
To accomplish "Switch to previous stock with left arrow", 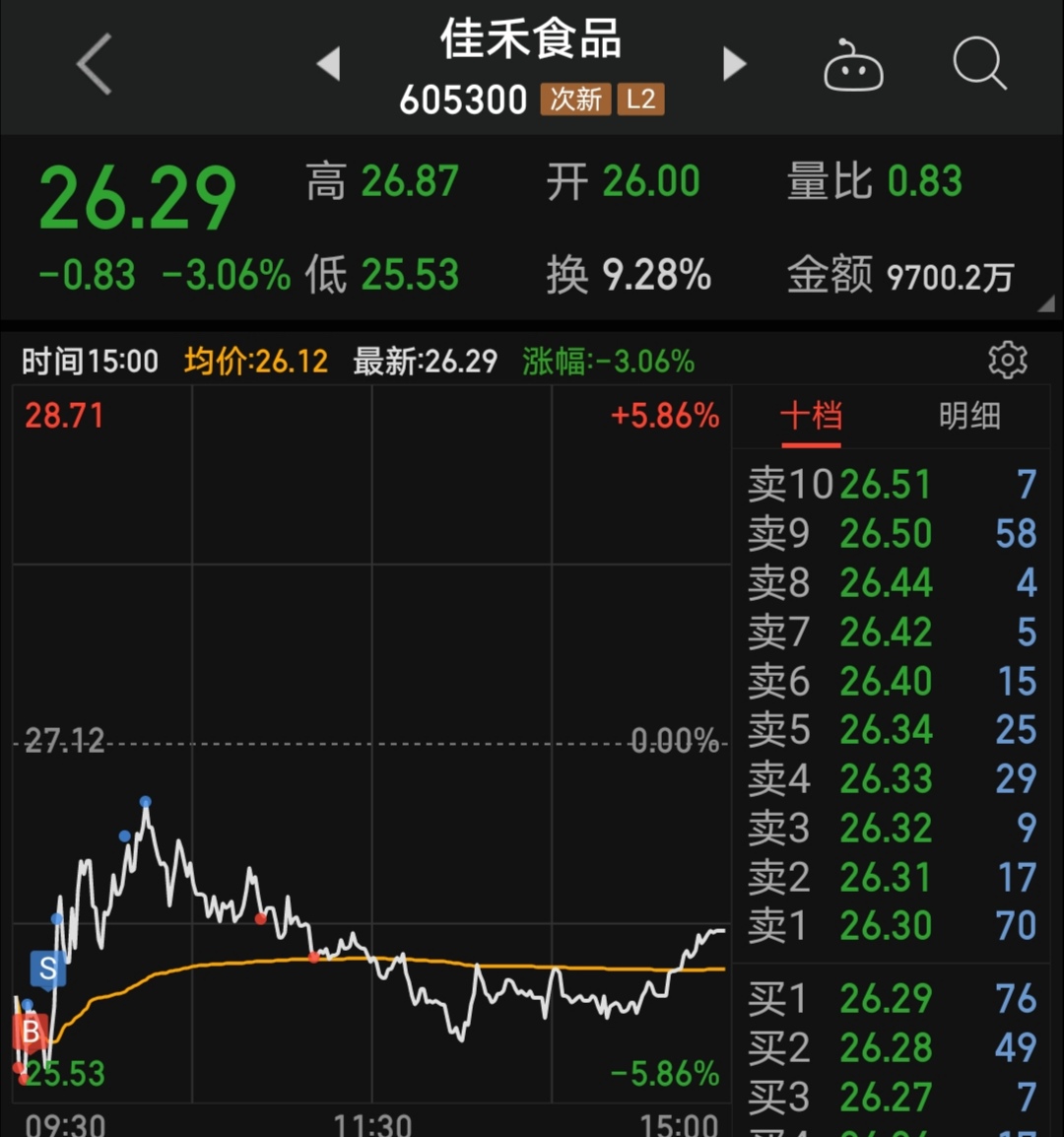I will pyautogui.click(x=328, y=63).
